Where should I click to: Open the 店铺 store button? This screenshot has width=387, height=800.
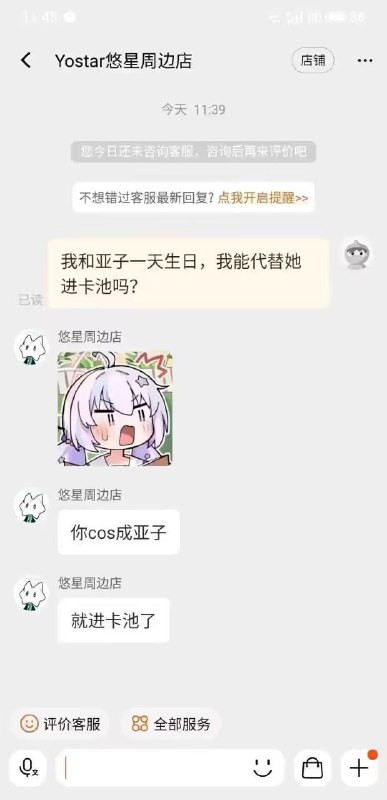click(x=313, y=60)
